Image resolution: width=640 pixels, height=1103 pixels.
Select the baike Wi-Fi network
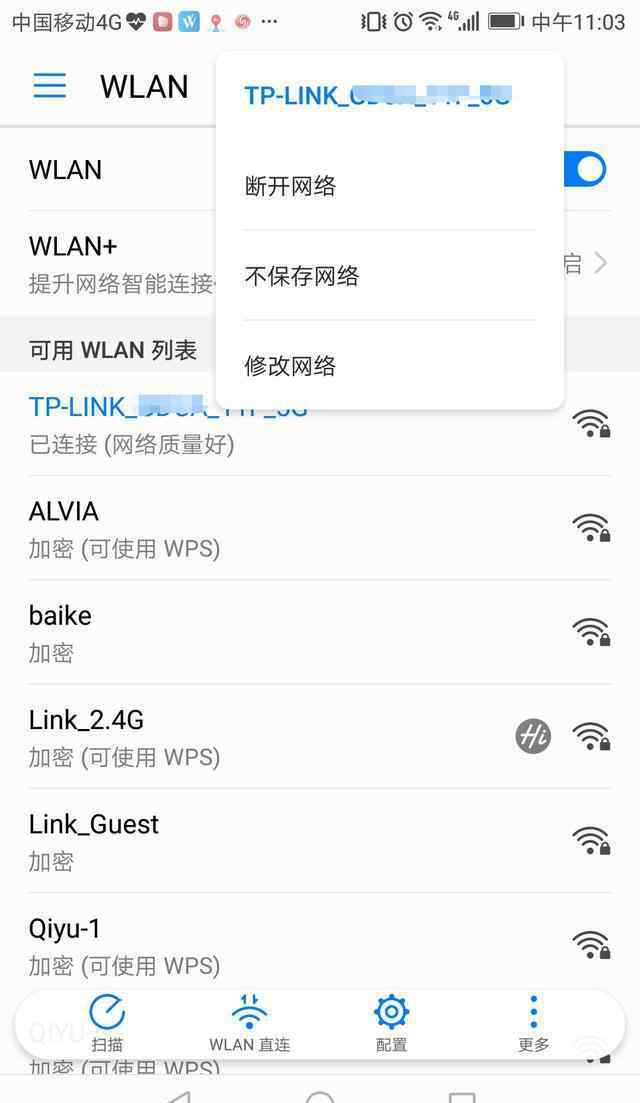tap(320, 632)
